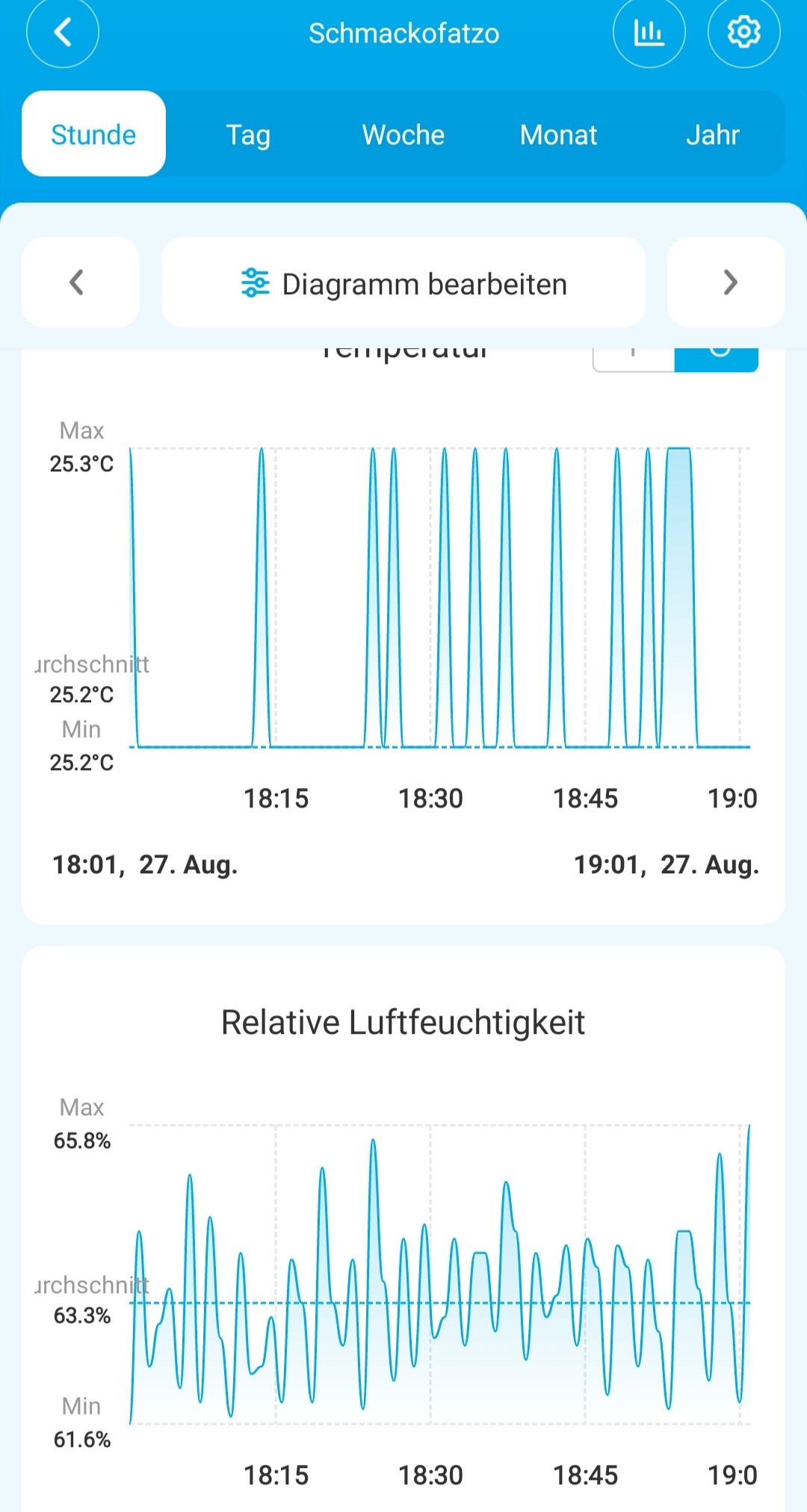807x1512 pixels.
Task: Open the settings gear
Action: pos(743,32)
